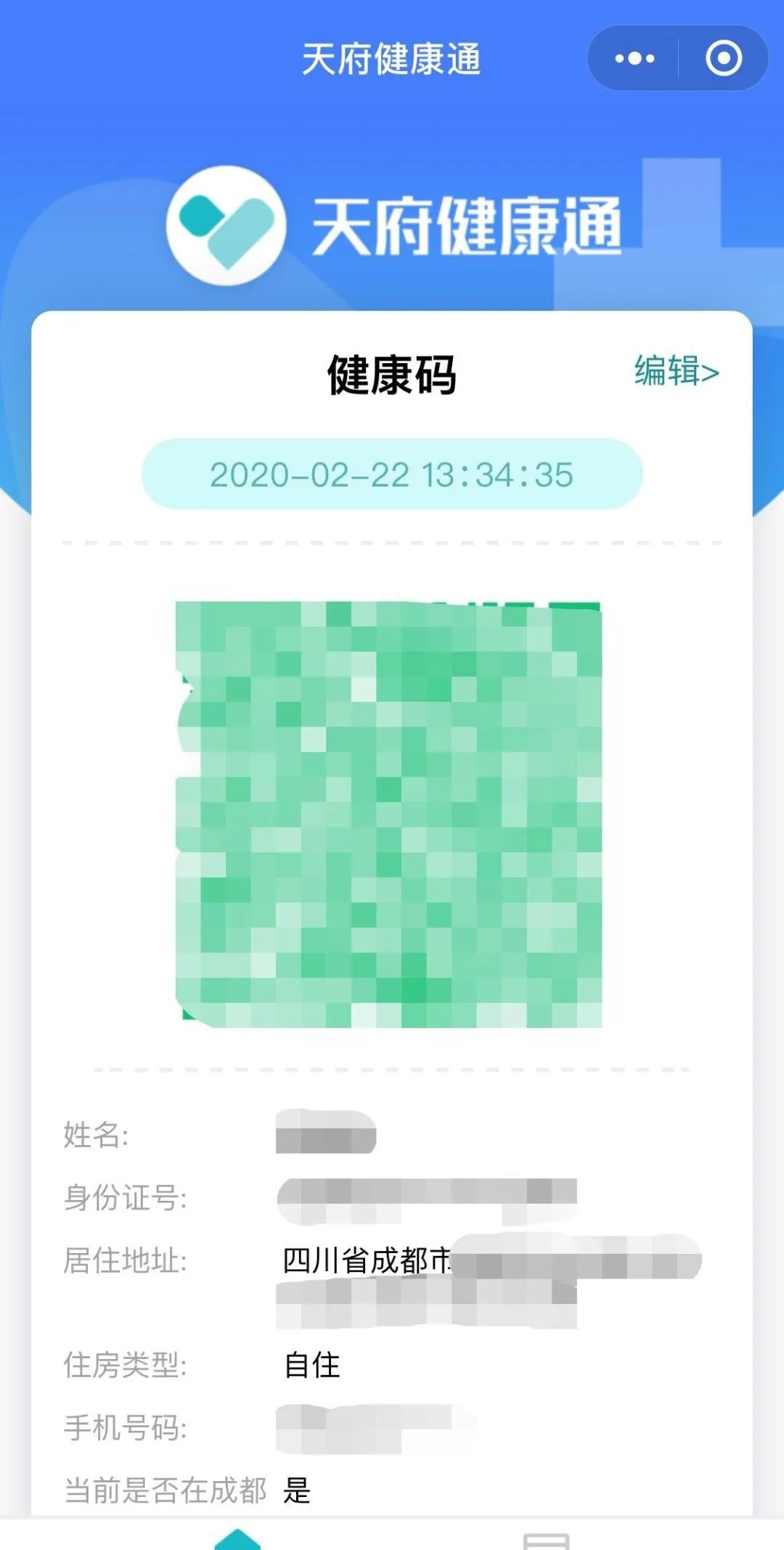Close the 天府健康通 mini program
This screenshot has height=1550, width=784.
tap(724, 59)
